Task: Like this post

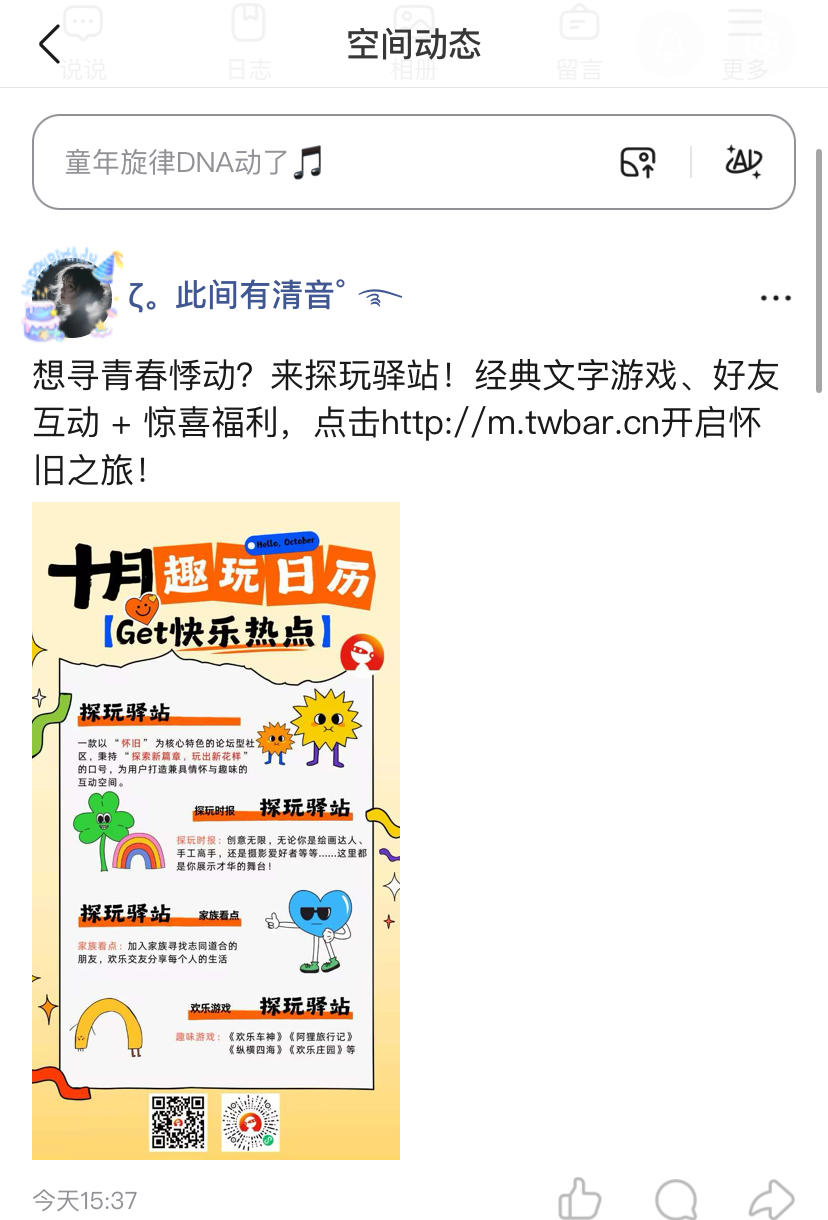Action: pyautogui.click(x=579, y=1198)
